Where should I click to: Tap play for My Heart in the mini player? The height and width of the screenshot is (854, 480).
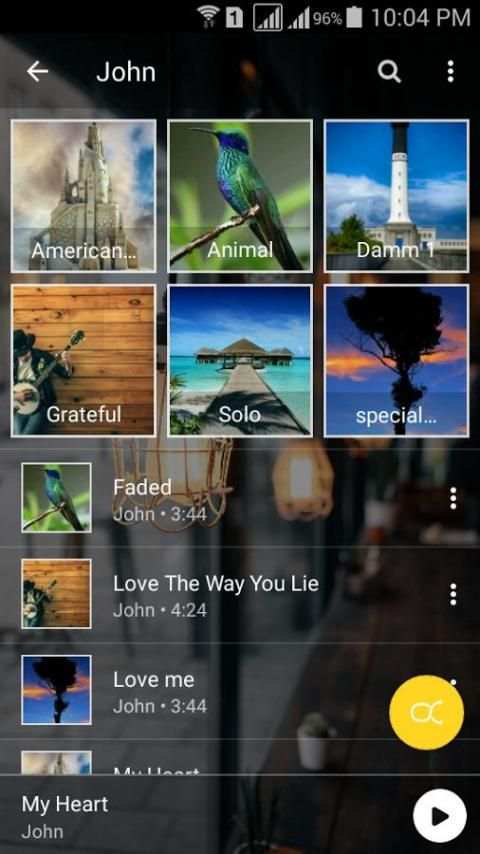440,816
